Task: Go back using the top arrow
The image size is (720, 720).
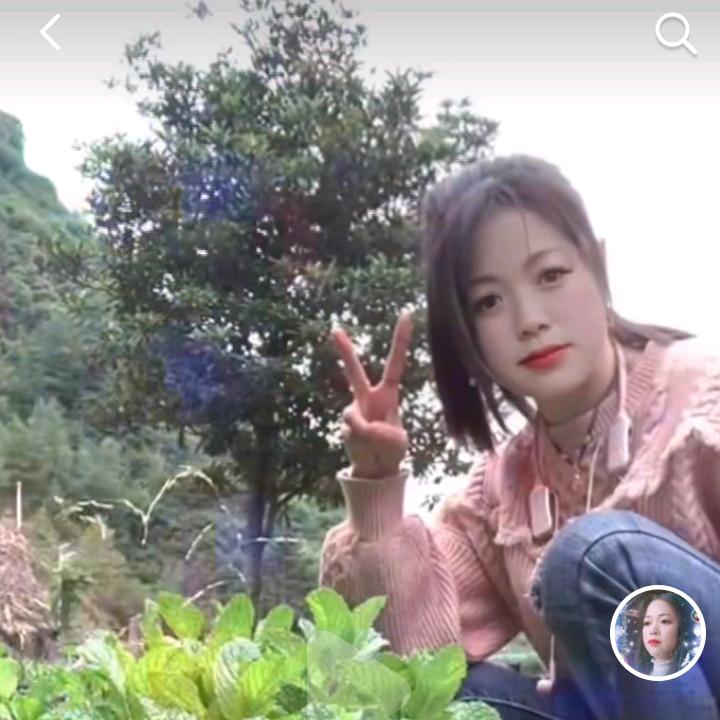Action: pos(50,32)
